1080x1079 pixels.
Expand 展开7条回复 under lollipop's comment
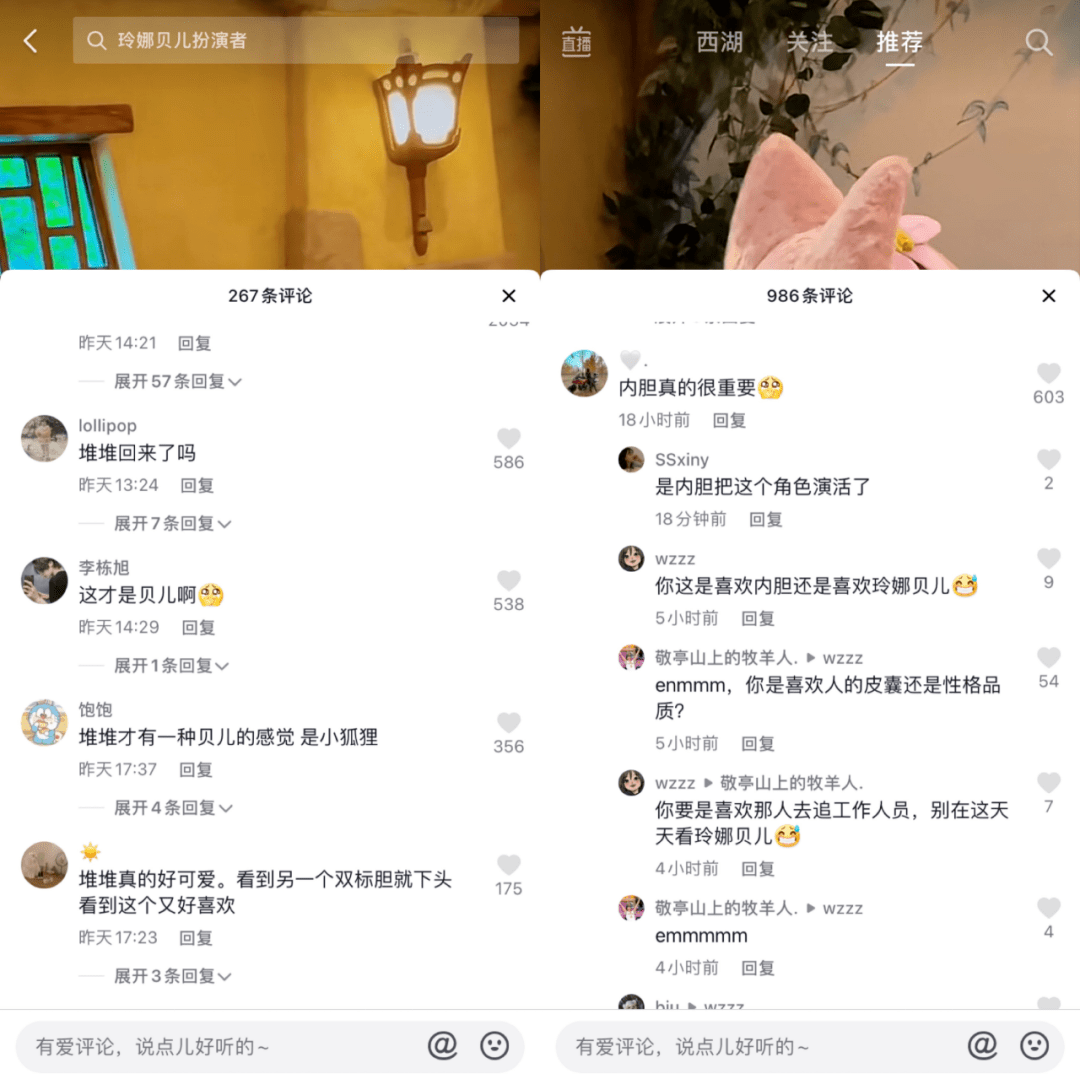tap(172, 523)
